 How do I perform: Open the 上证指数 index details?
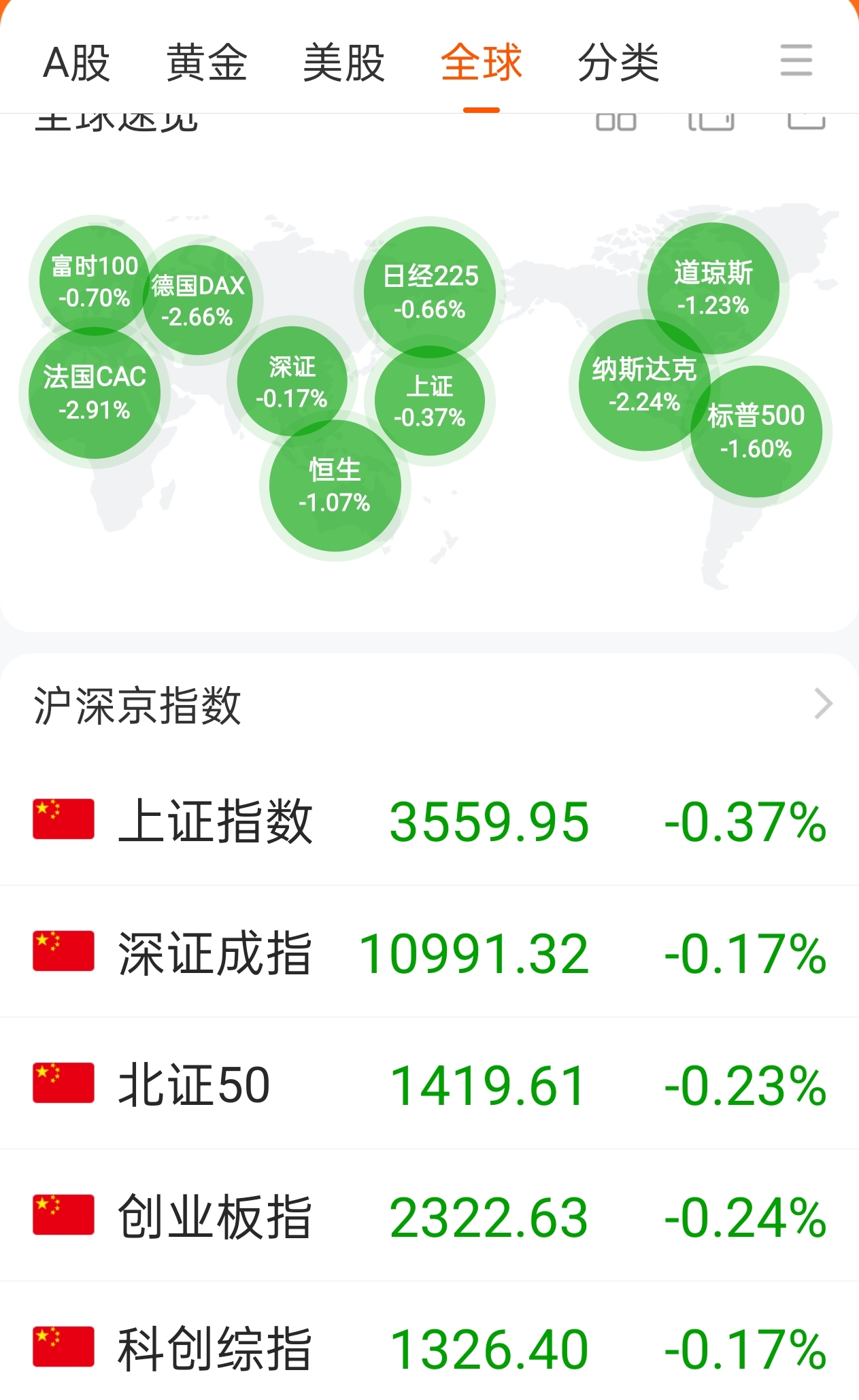[429, 823]
